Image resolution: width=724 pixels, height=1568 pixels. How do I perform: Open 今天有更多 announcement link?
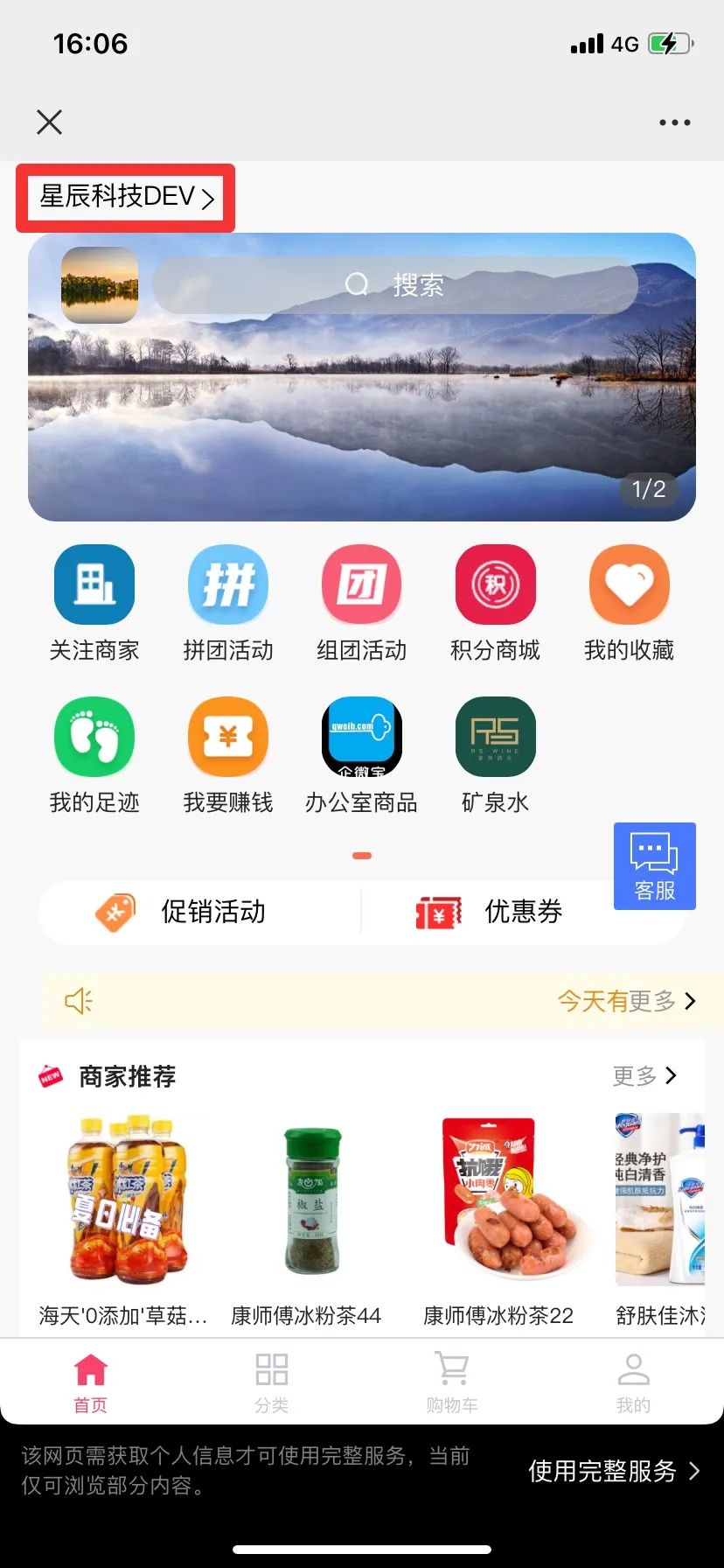[626, 1001]
